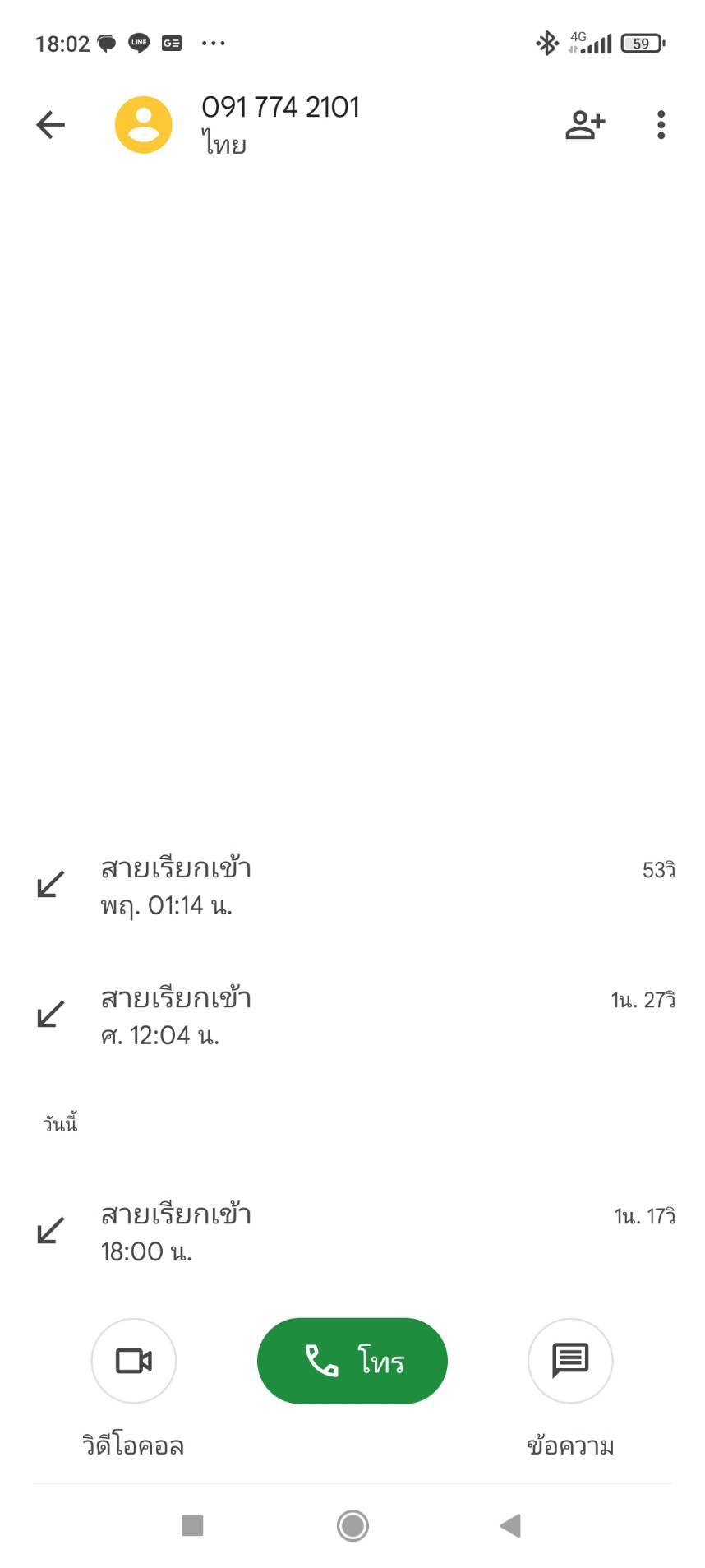Open the three-dot overflow menu
This screenshot has height=1568, width=705.
coord(661,125)
